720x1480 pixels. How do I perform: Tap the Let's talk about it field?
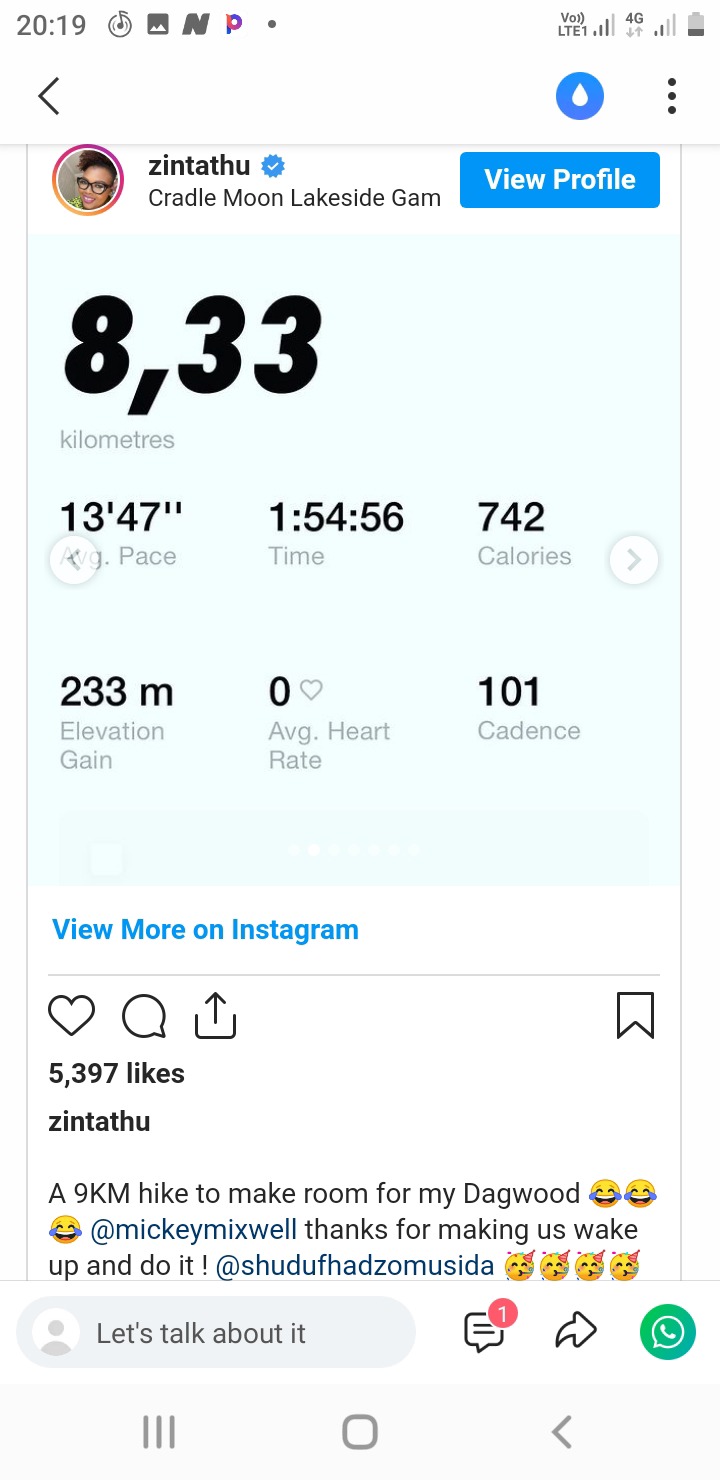216,1333
